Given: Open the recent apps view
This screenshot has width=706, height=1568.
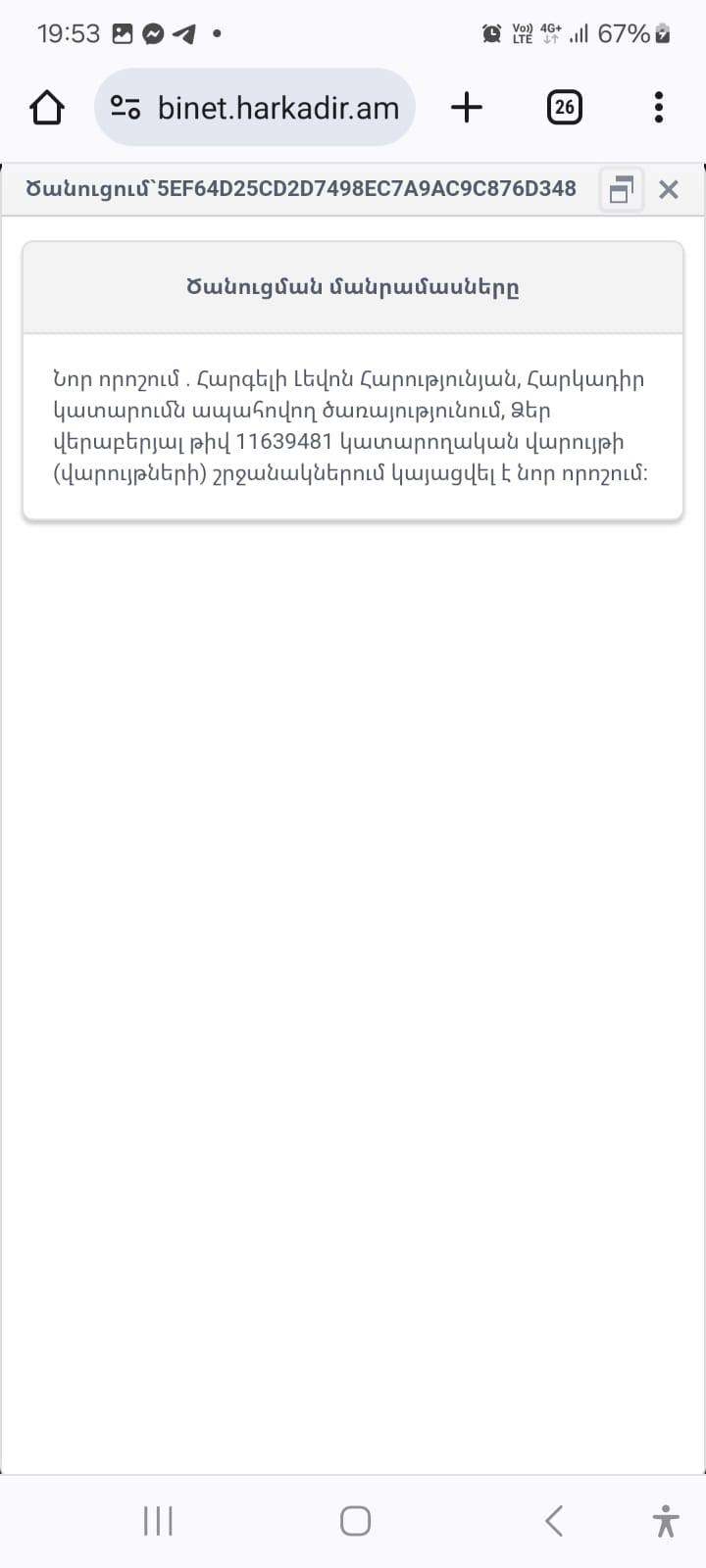Looking at the screenshot, I should coord(158,1521).
